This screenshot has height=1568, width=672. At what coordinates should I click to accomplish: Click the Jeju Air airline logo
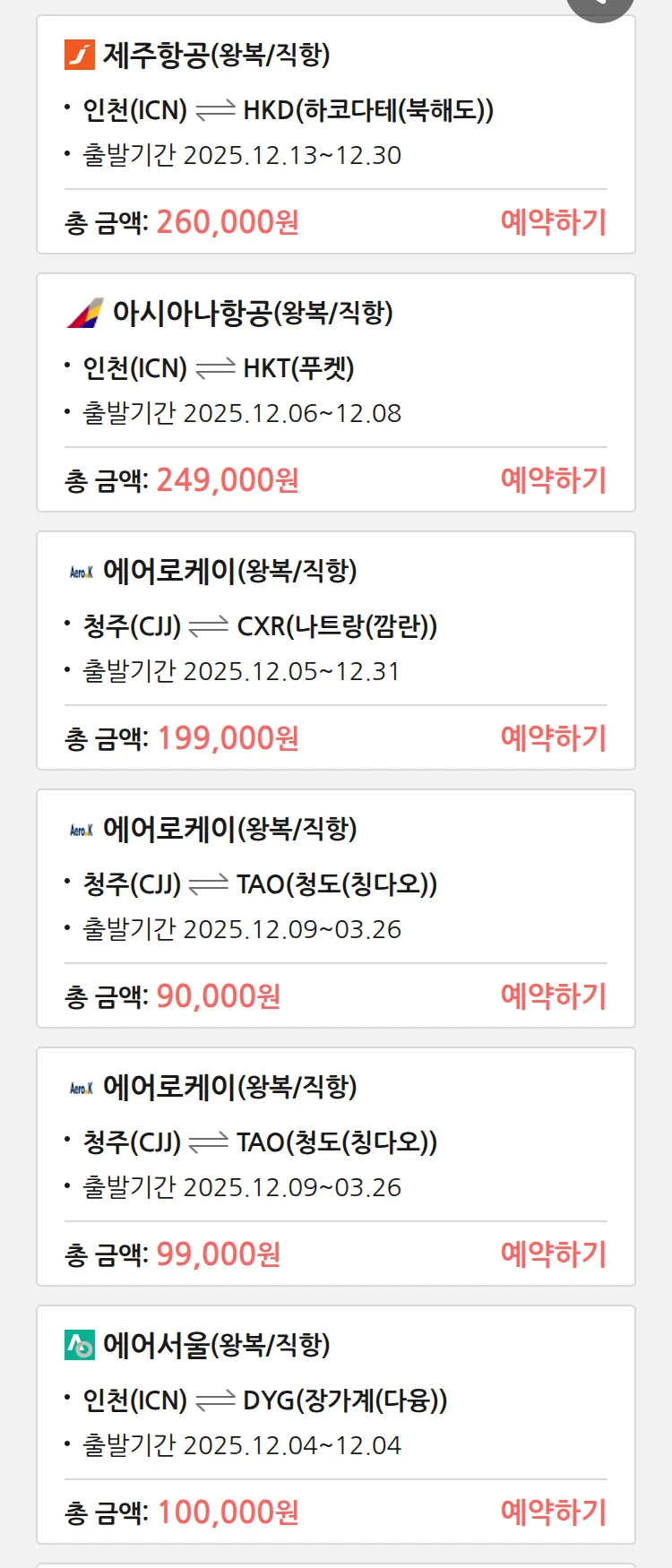point(81,56)
